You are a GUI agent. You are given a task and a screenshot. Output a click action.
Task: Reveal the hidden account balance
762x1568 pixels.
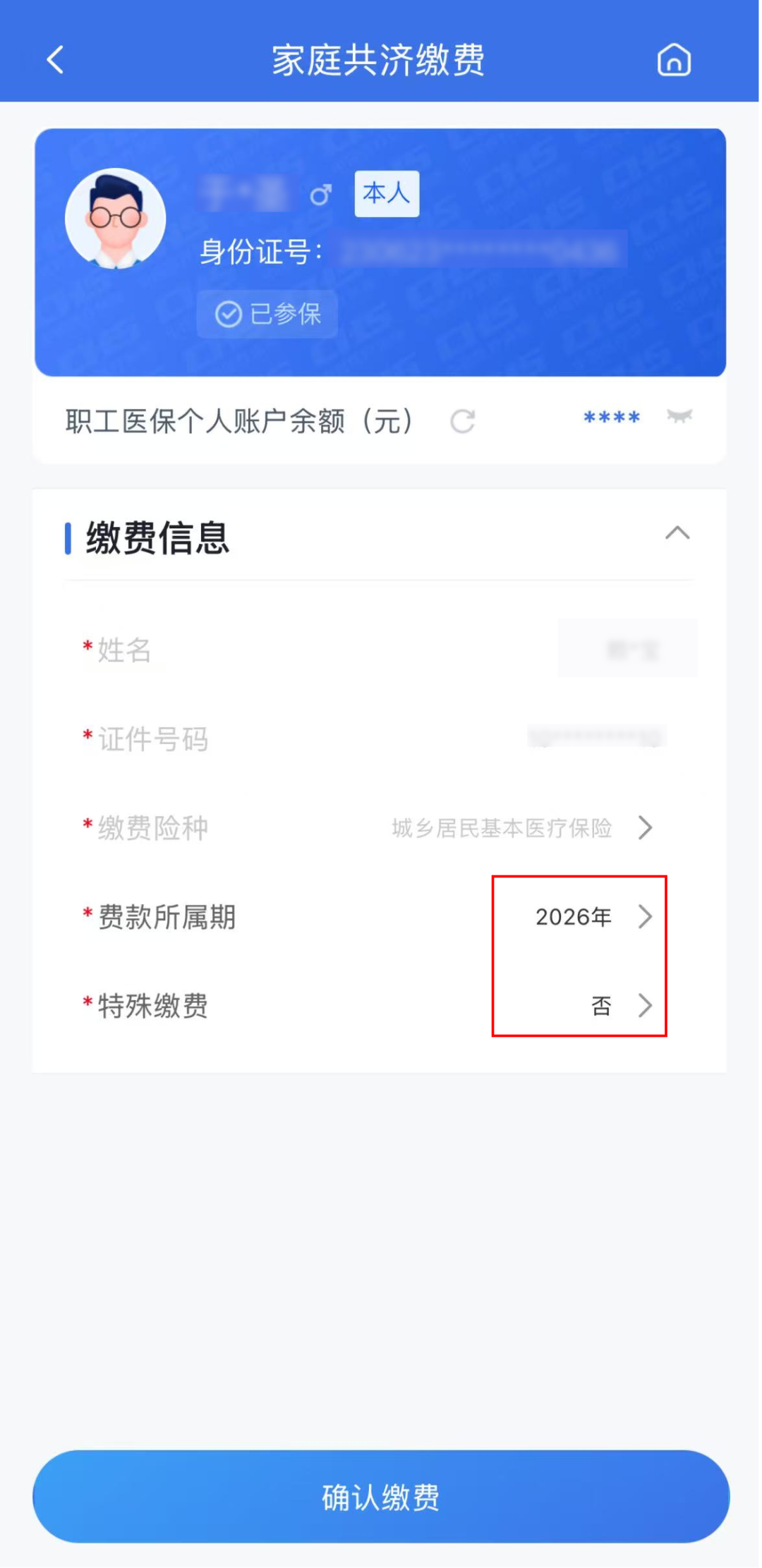(679, 417)
